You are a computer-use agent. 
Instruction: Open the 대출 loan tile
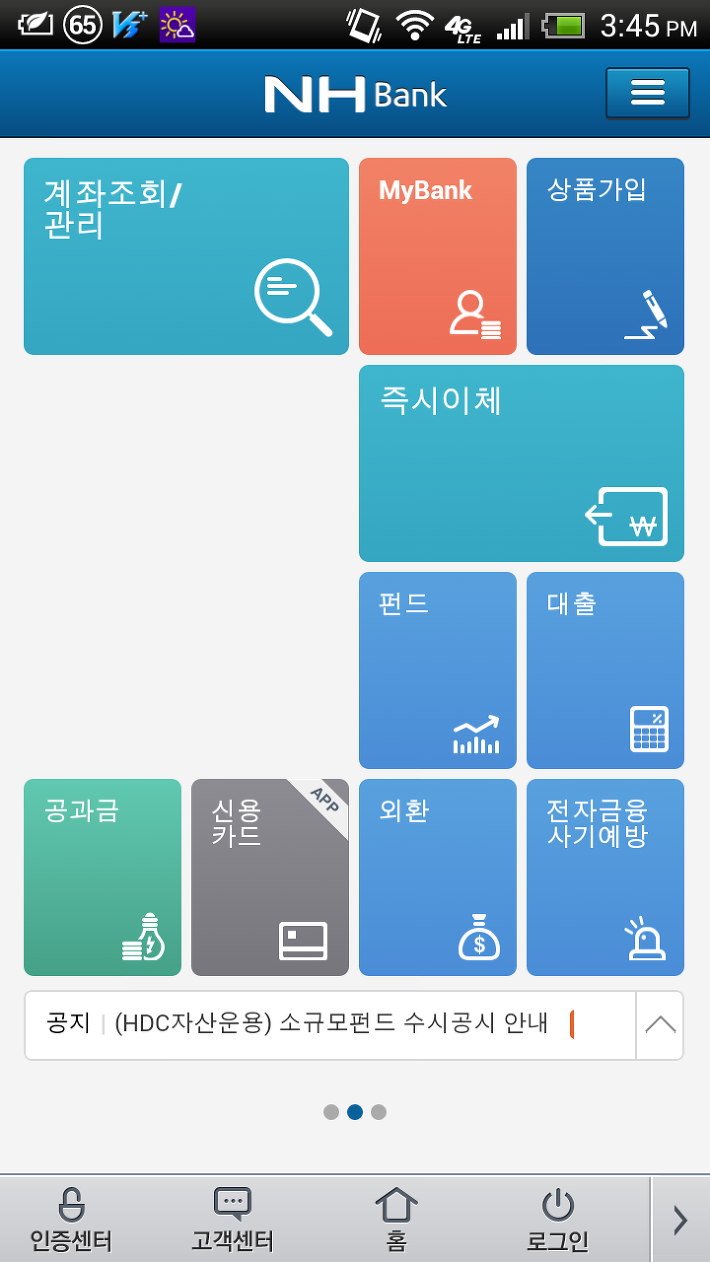[605, 670]
